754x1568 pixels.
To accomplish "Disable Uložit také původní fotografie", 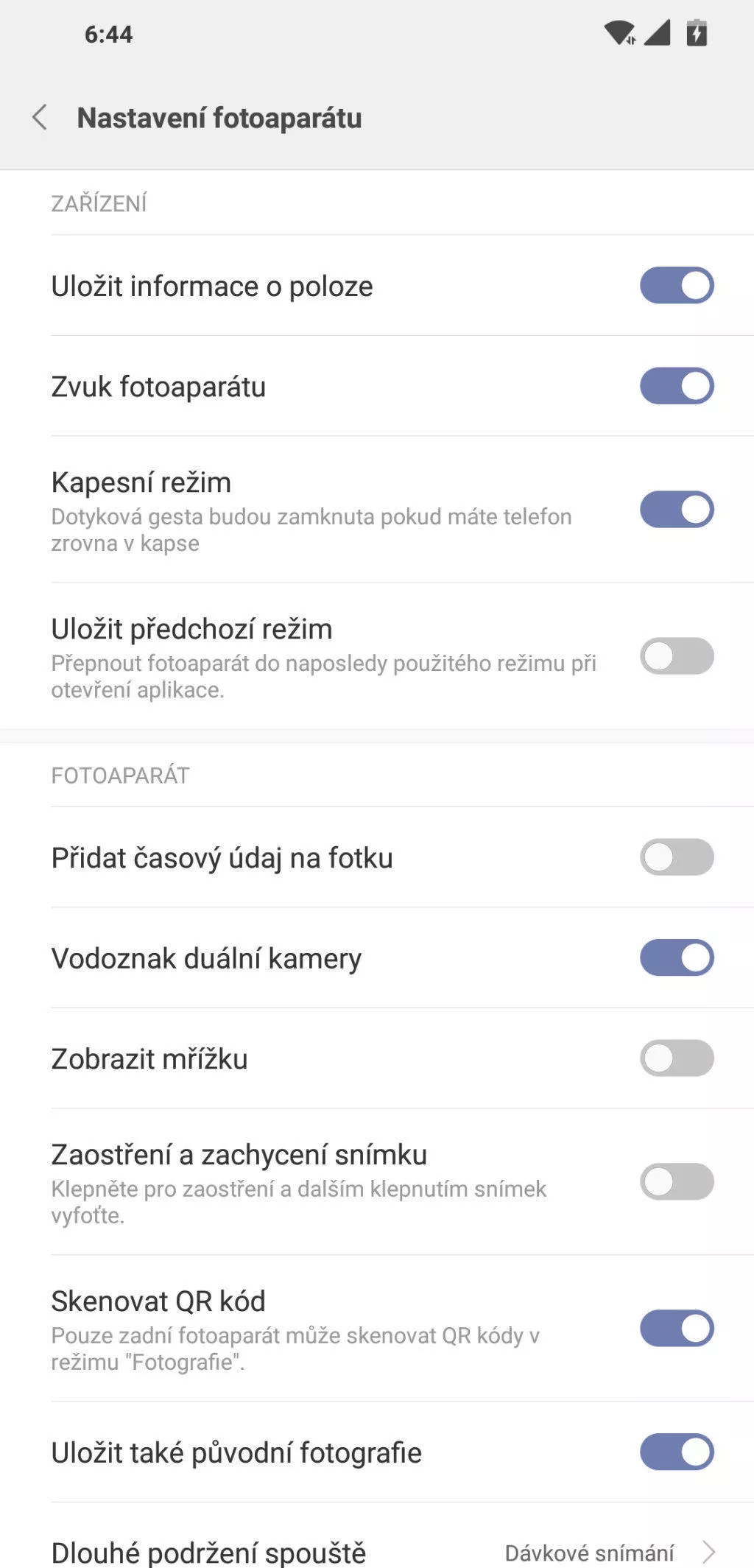I will 677,1452.
